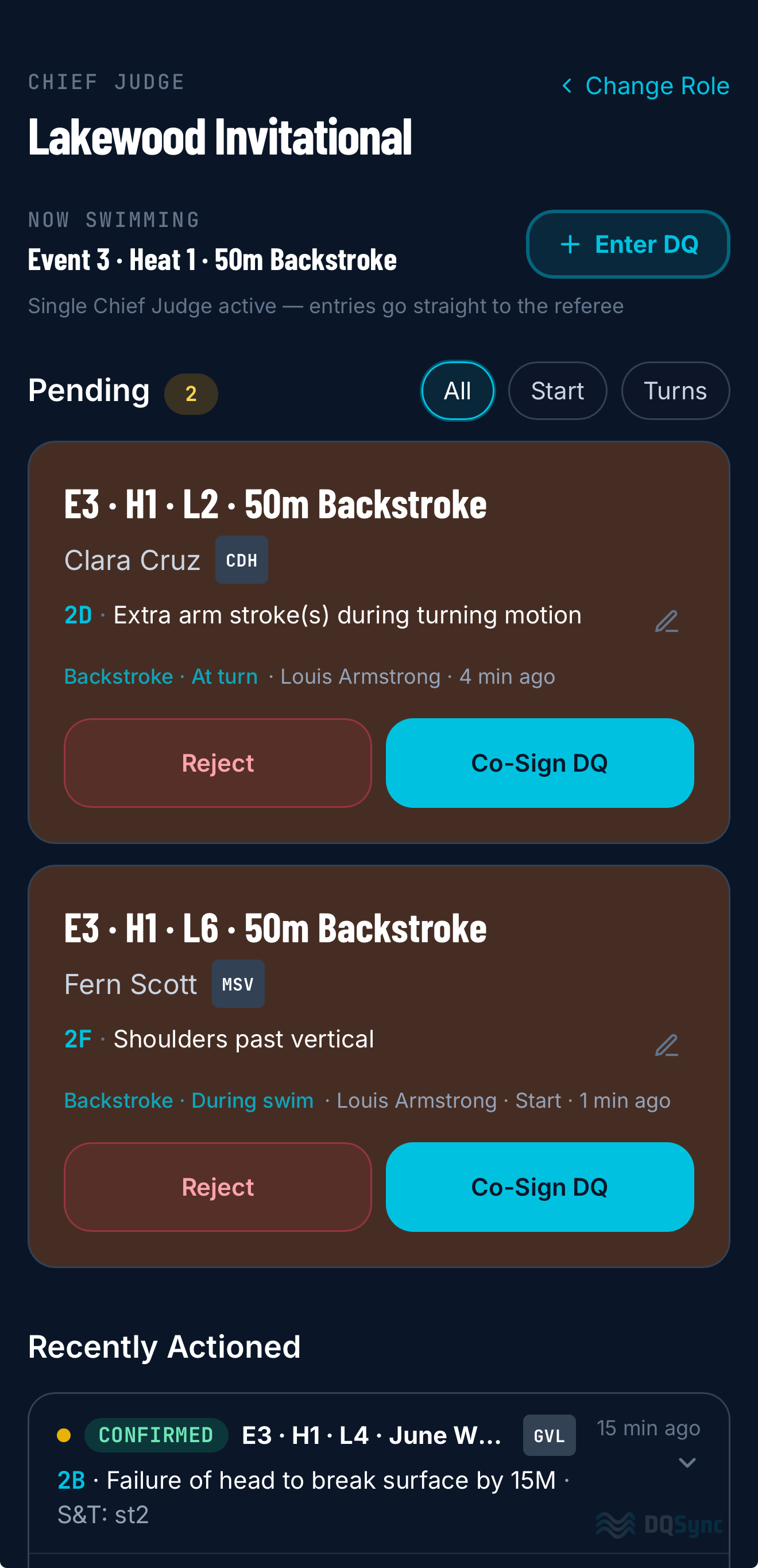Edit Clara Cruz's infraction code

(666, 622)
